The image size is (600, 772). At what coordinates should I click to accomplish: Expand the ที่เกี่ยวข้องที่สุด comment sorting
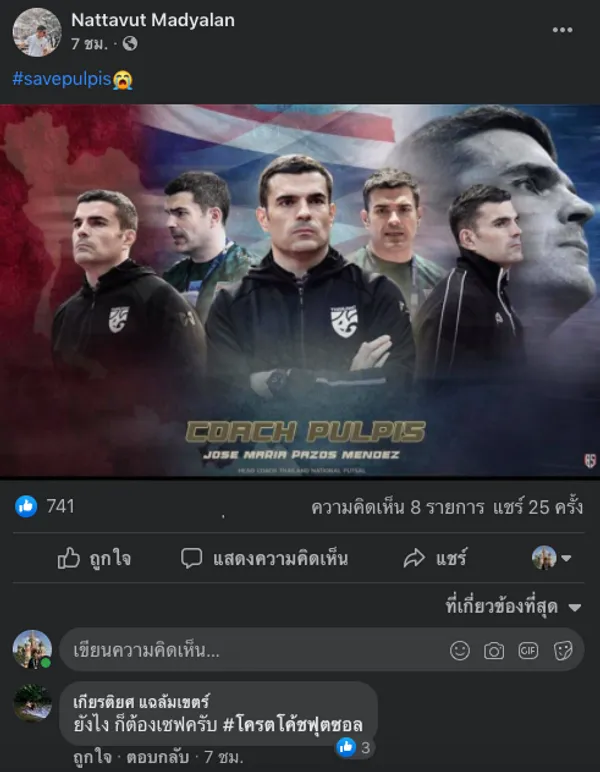pos(513,607)
